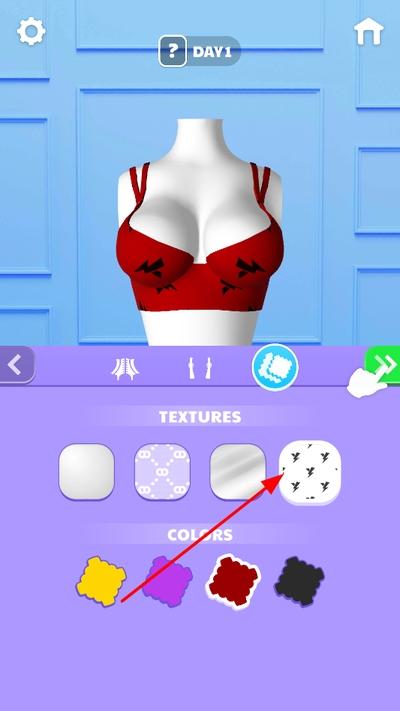
Task: Pick the yellow color
Action: click(101, 581)
